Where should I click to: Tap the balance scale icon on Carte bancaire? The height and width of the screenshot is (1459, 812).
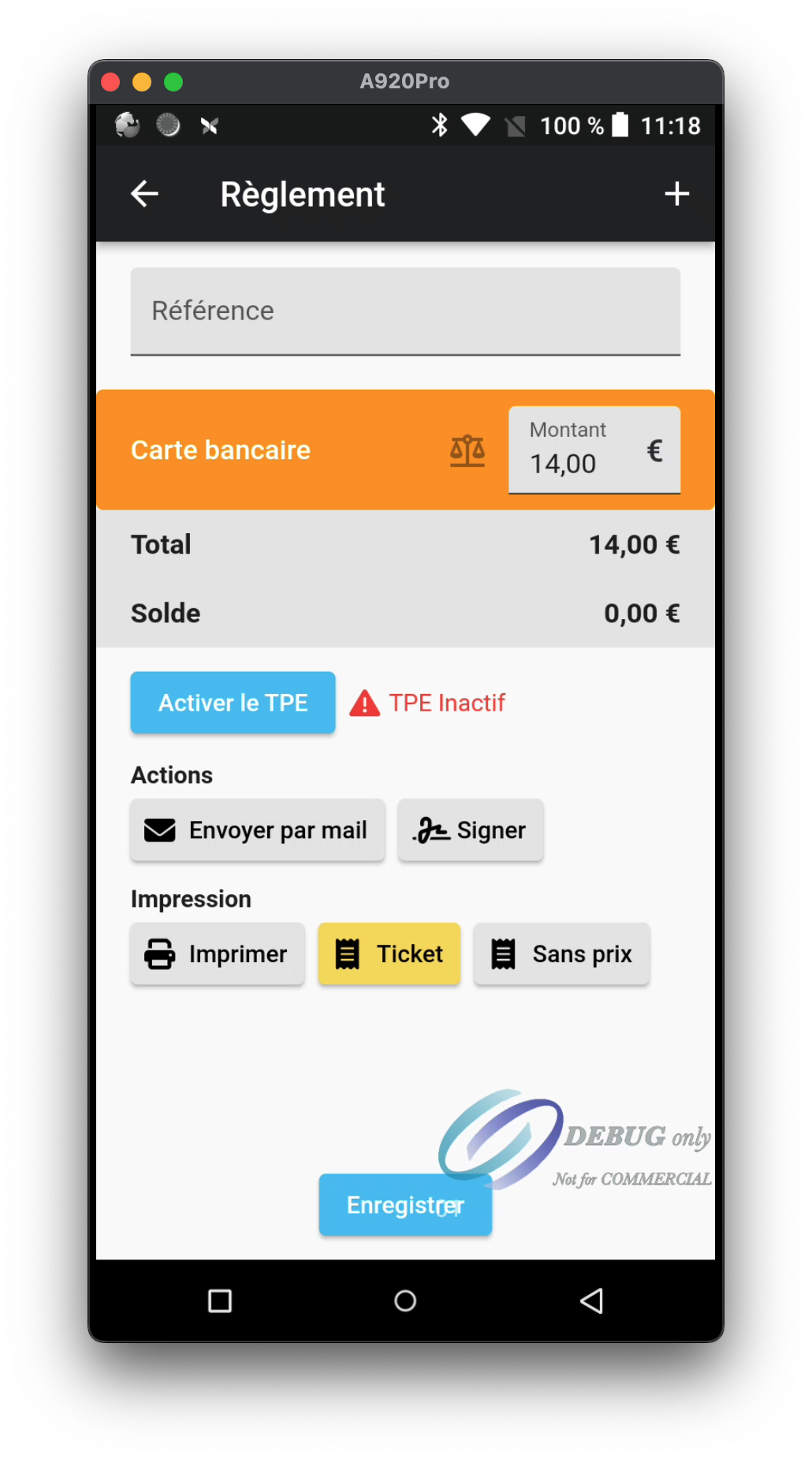tap(467, 451)
